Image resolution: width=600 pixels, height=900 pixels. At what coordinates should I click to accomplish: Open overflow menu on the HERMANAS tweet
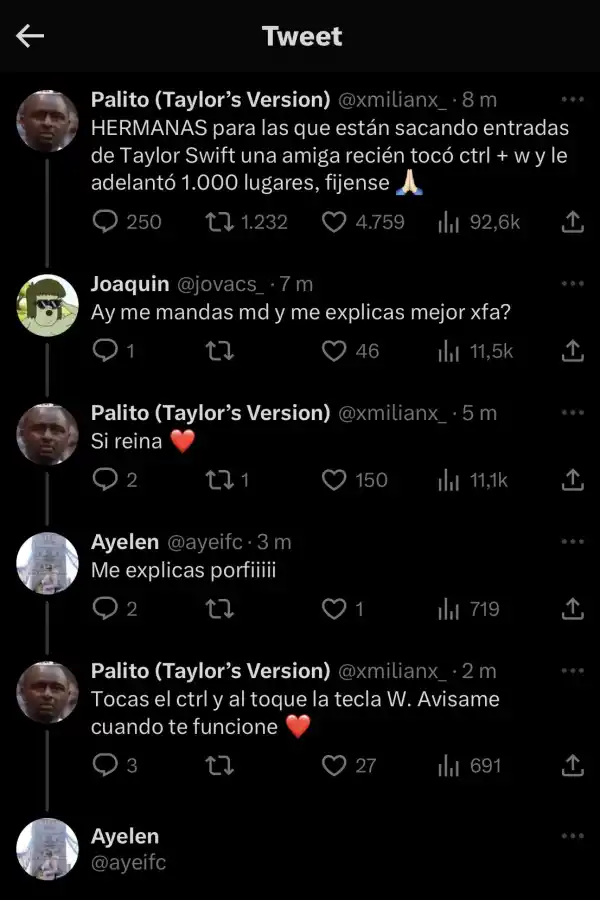pyautogui.click(x=572, y=100)
